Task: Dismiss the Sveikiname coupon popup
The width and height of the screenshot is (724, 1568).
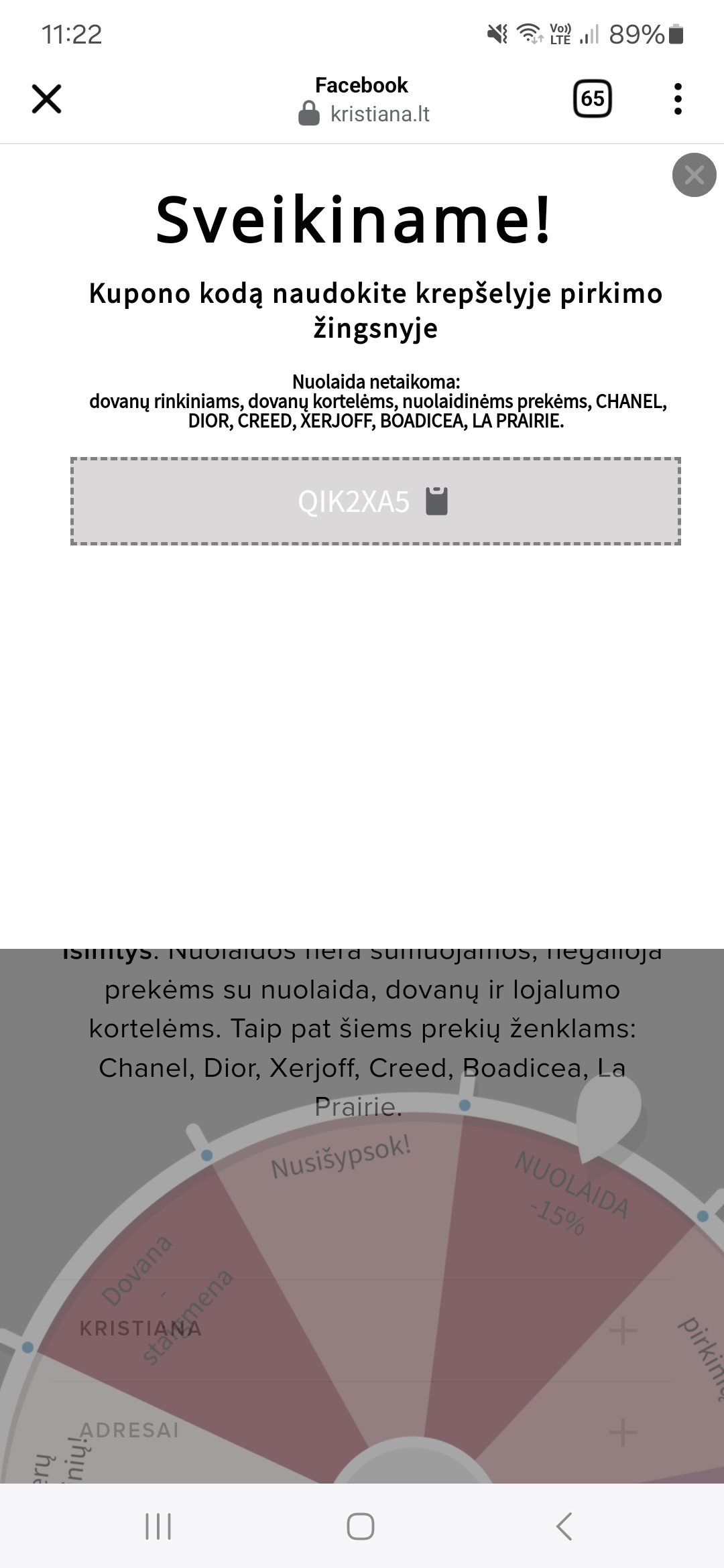Action: (x=695, y=175)
